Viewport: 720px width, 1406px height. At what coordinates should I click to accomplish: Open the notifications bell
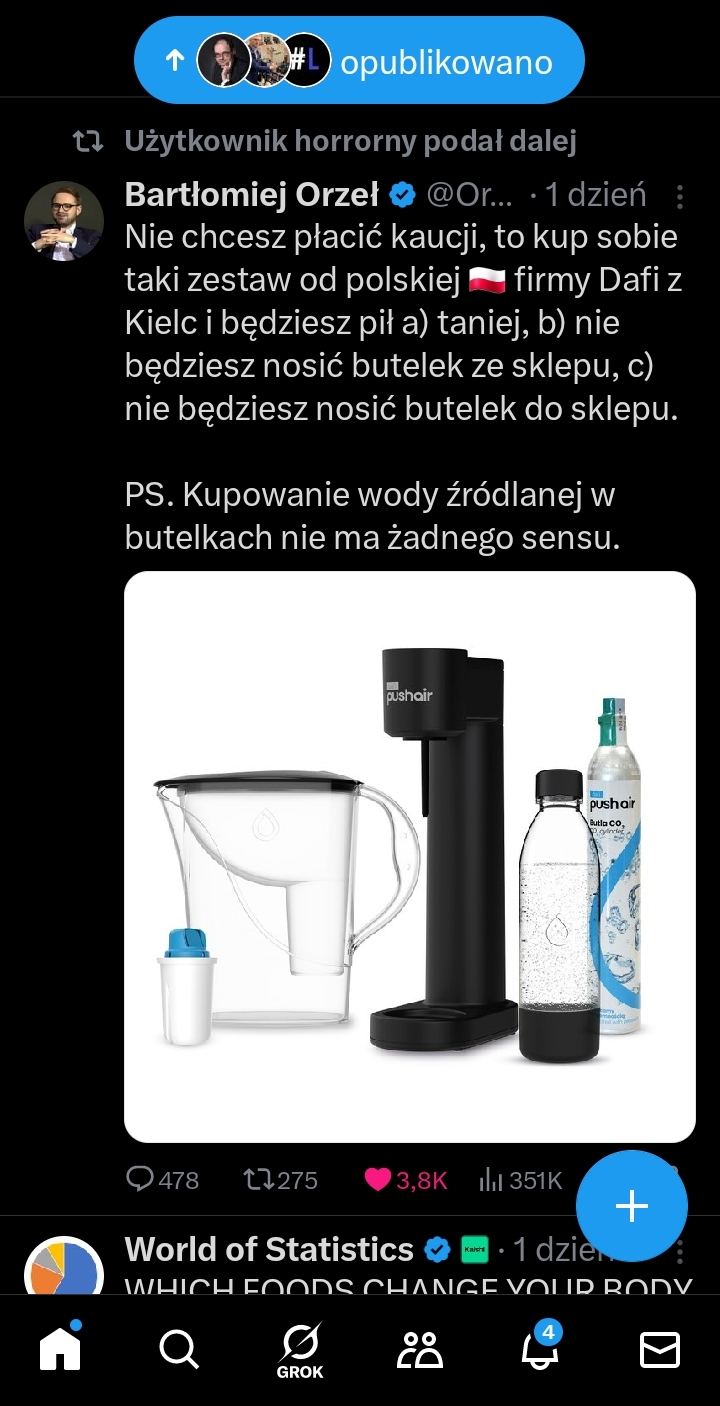tap(540, 1350)
